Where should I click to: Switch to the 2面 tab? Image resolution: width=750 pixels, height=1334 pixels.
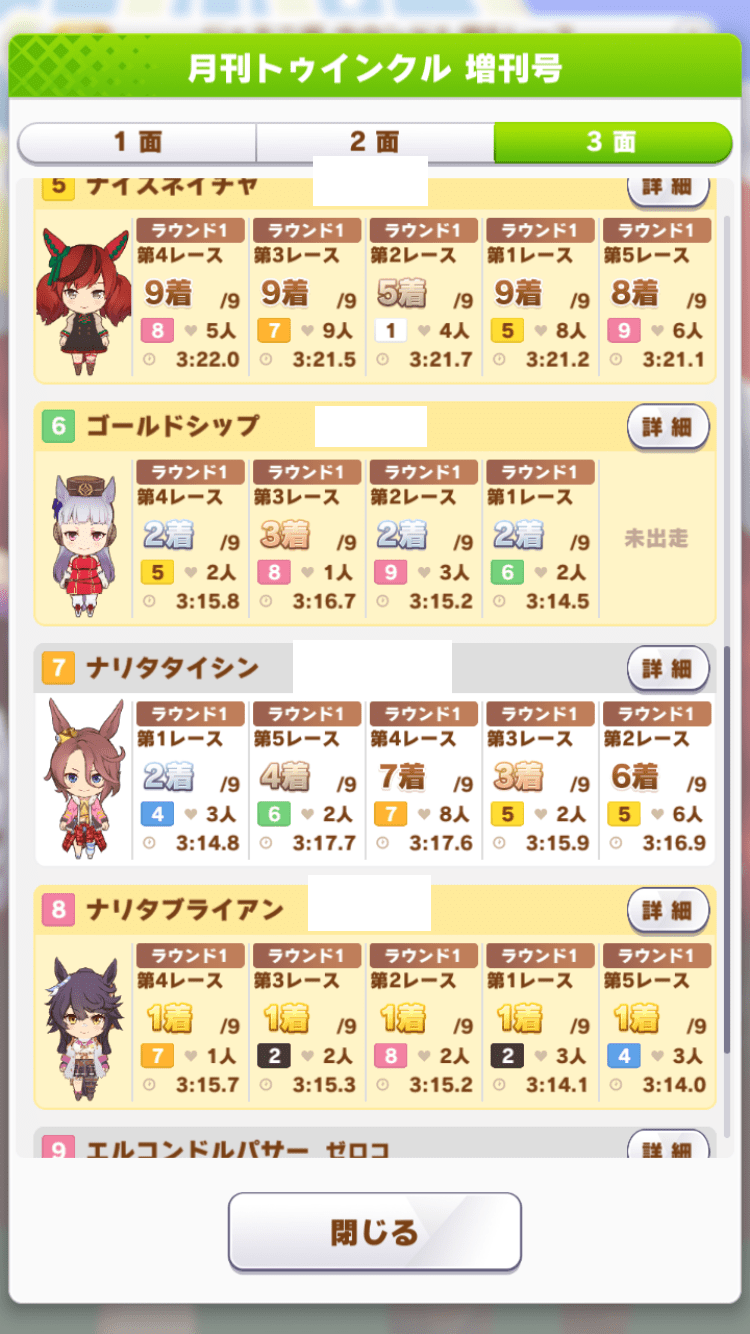(375, 143)
